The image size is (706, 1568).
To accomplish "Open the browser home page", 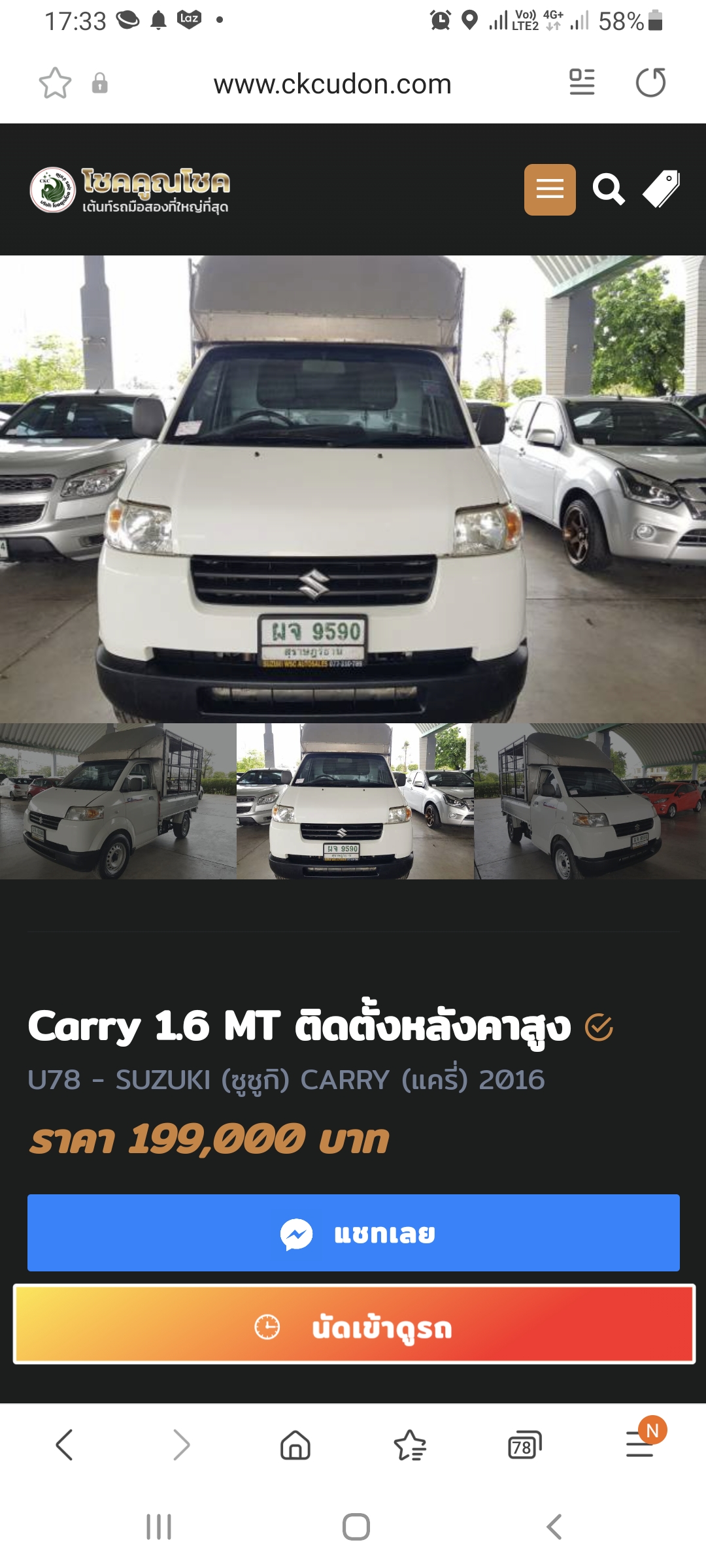I will (295, 1445).
